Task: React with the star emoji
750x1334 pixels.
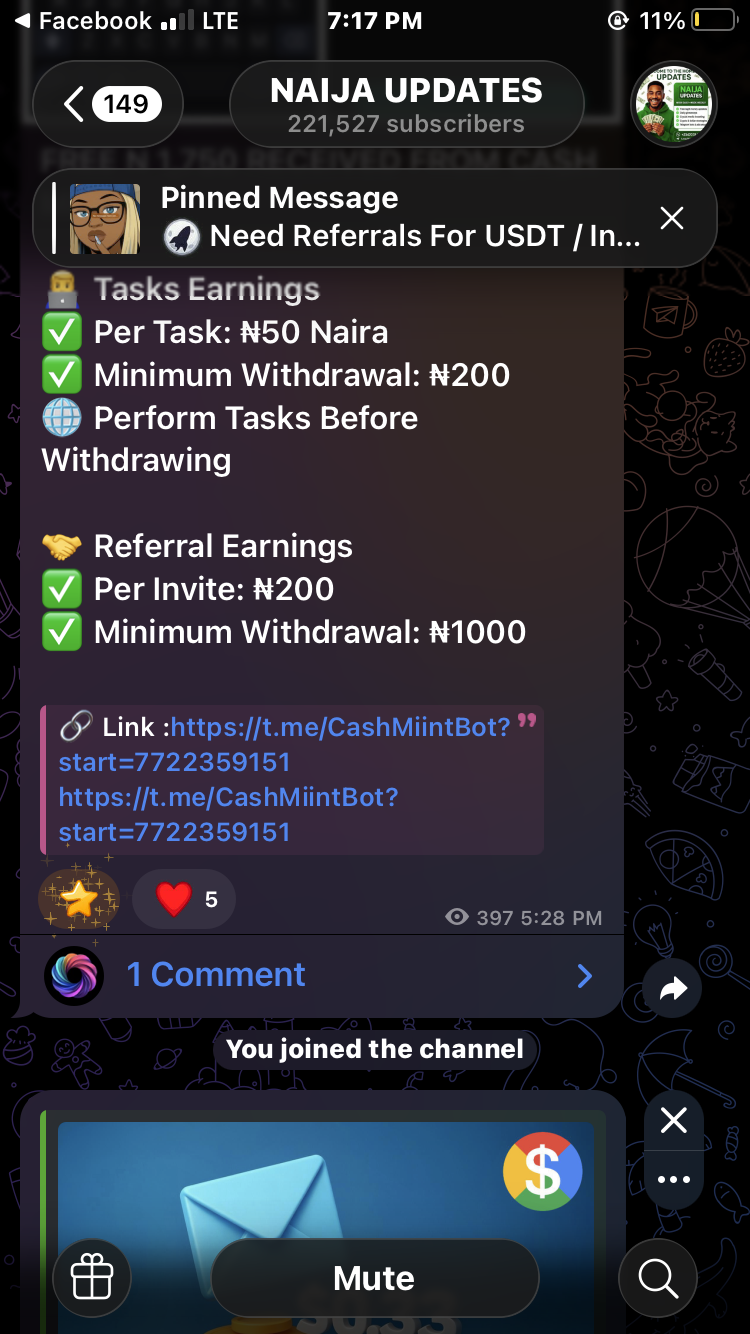Action: pyautogui.click(x=79, y=899)
